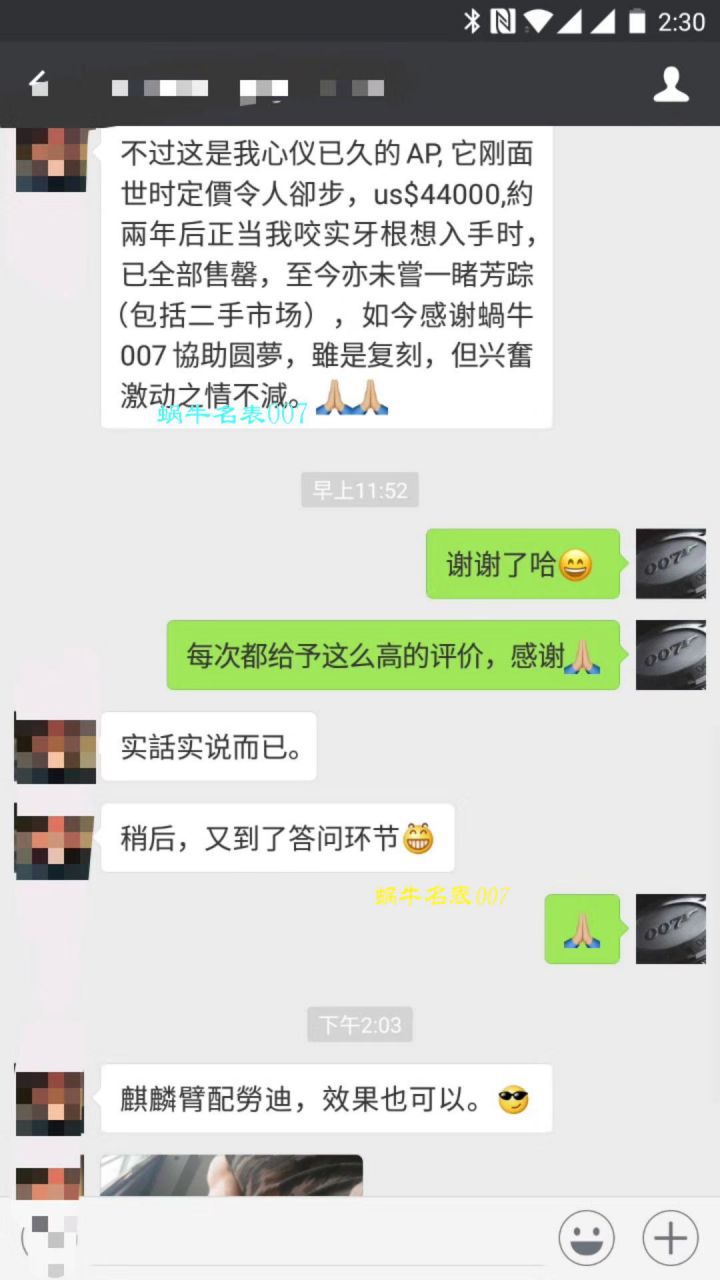Expand attachment options with the plus button
The image size is (720, 1280).
(x=669, y=1238)
